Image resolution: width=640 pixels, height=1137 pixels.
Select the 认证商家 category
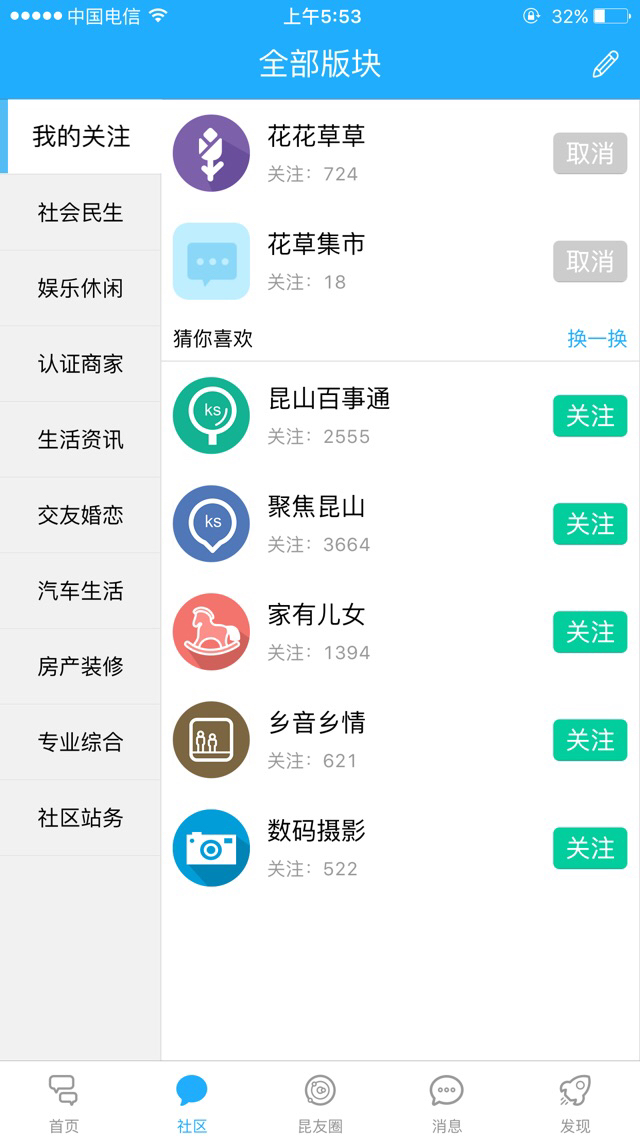80,364
